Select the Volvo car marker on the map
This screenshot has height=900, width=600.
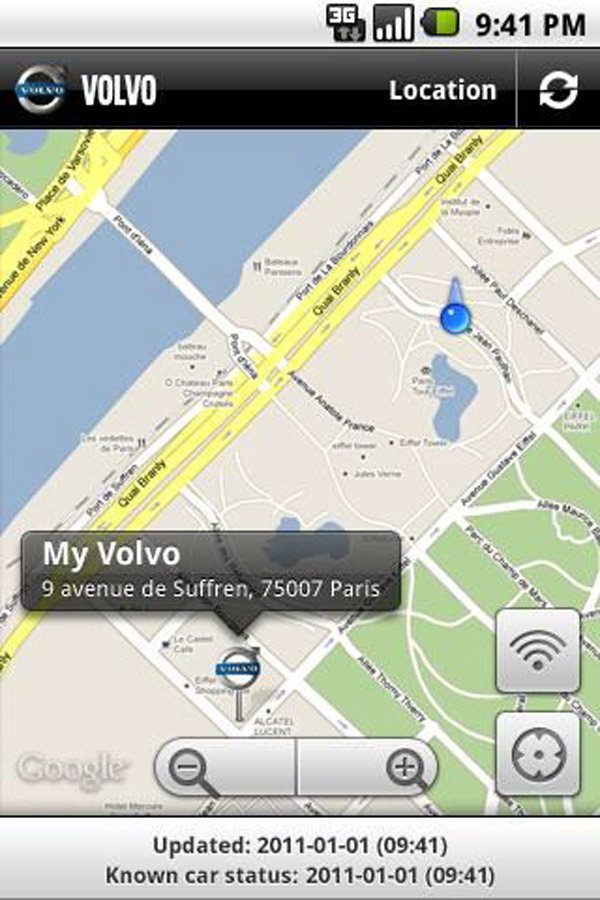click(239, 668)
